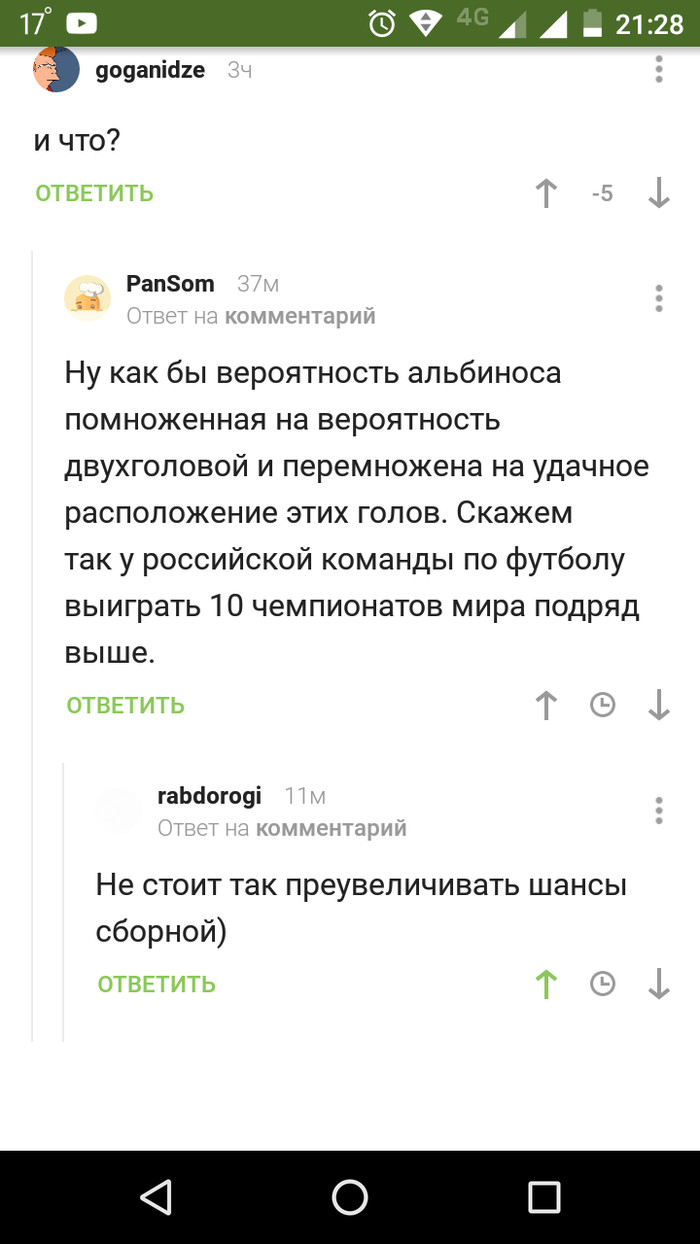Viewport: 700px width, 1244px height.
Task: Open overflow menu on PanSom's comment
Action: [658, 298]
